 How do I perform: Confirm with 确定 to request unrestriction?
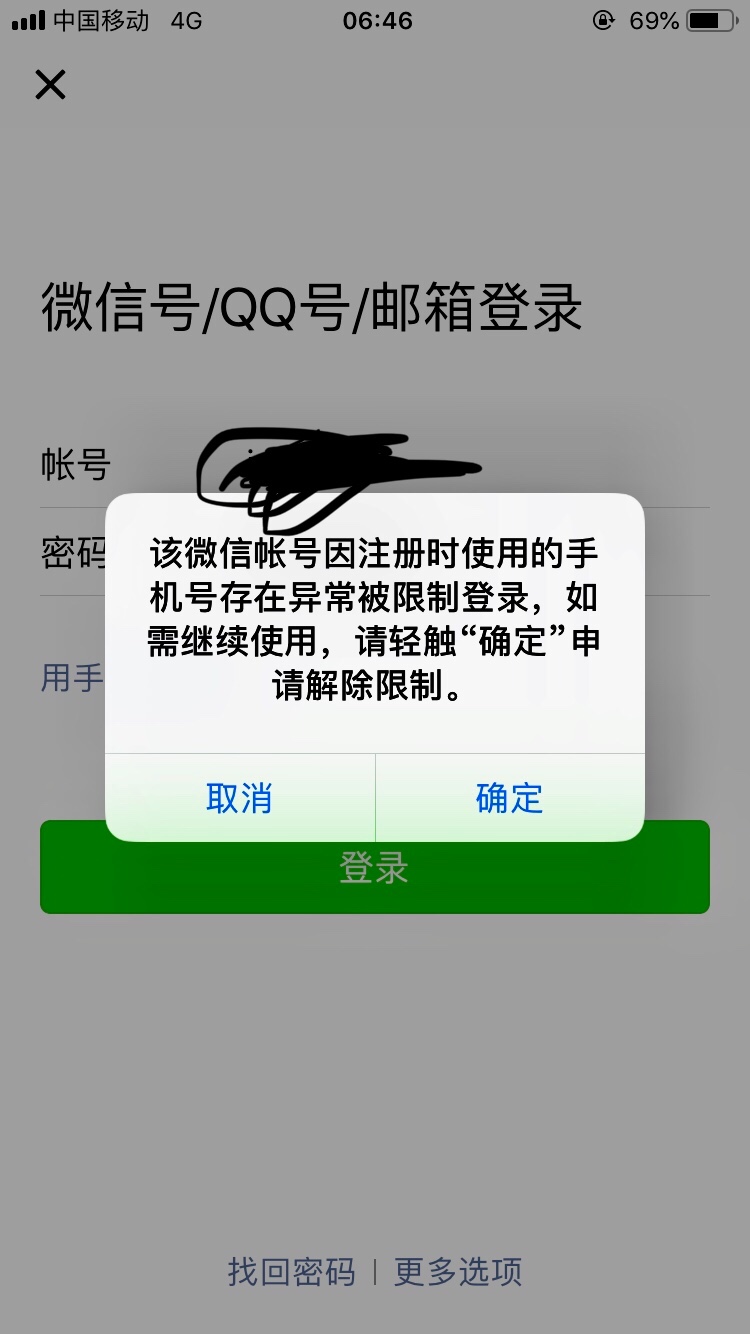click(510, 798)
